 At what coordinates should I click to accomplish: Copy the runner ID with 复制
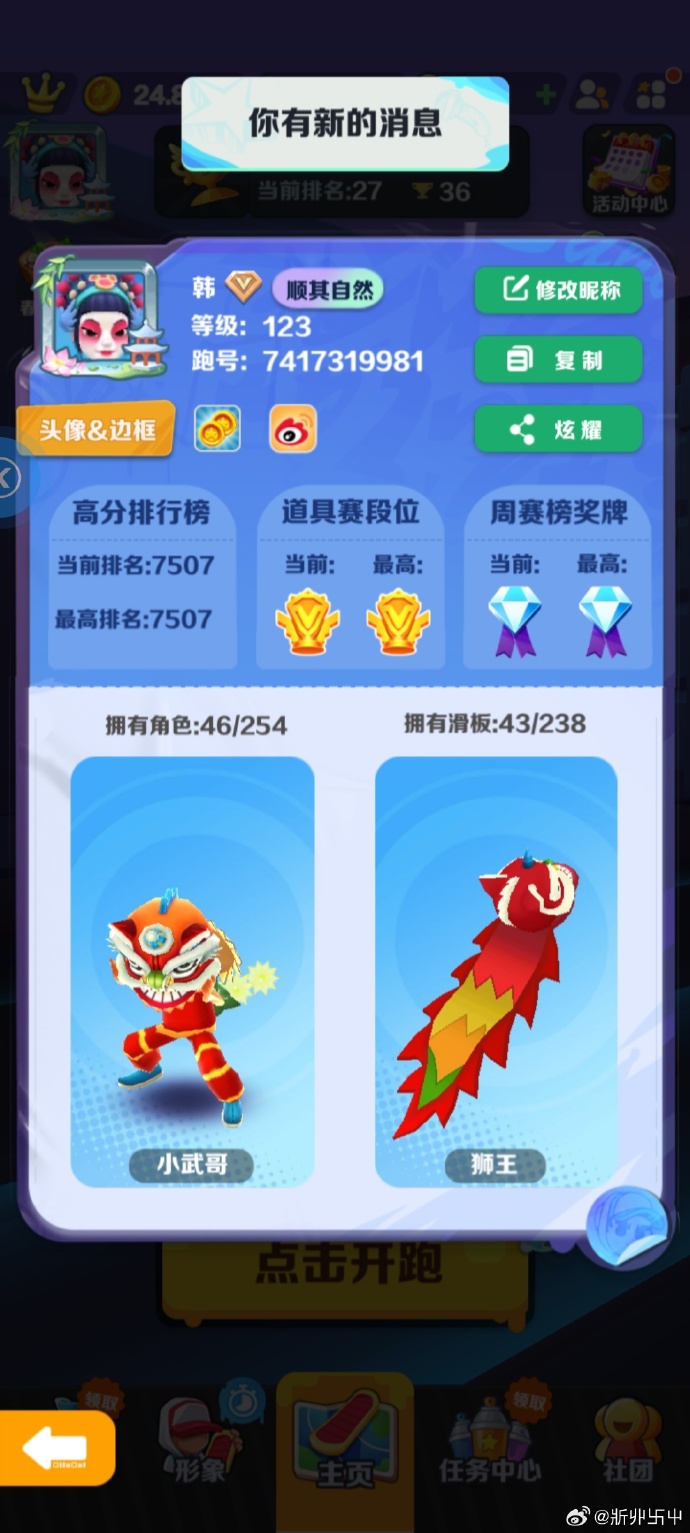click(x=558, y=359)
